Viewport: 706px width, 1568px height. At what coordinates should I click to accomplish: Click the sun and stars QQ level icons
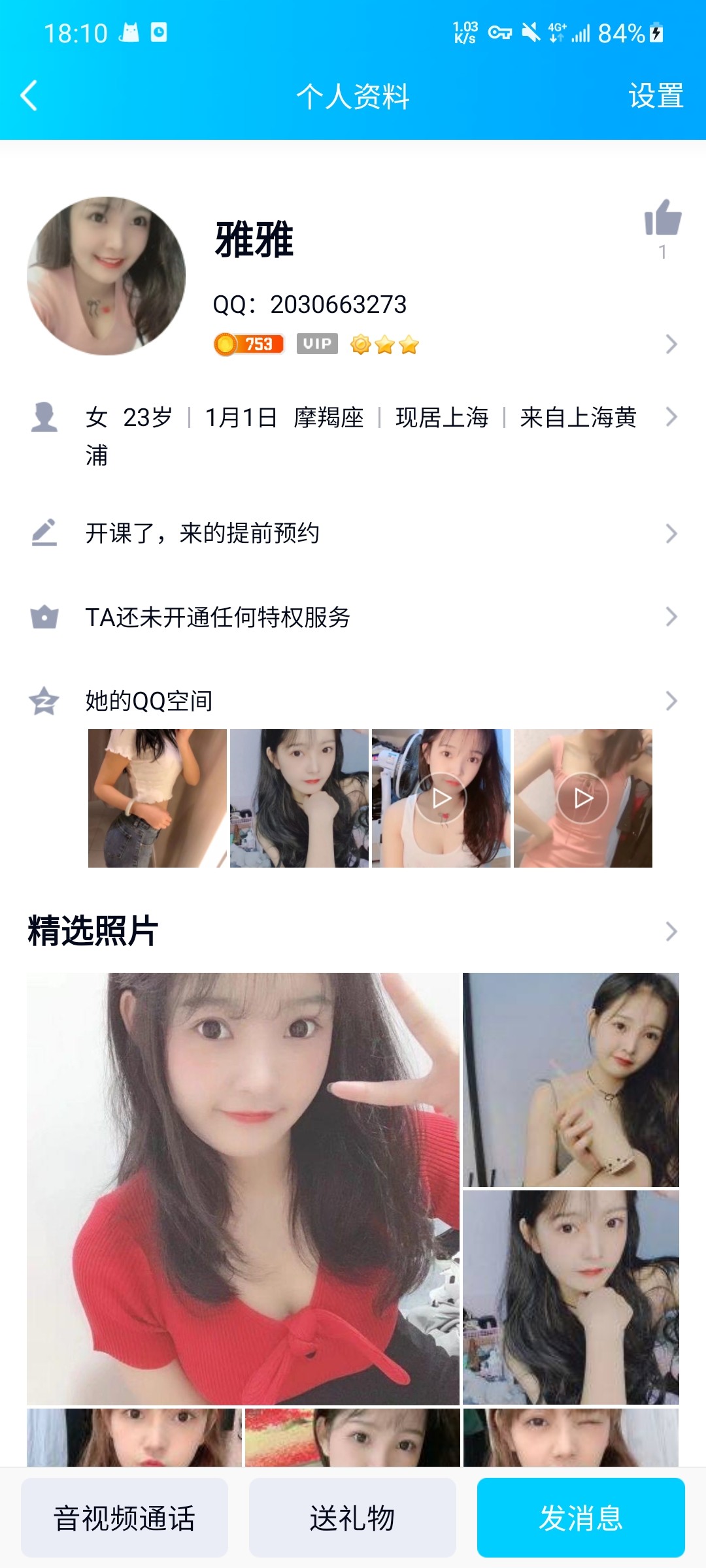tap(383, 342)
